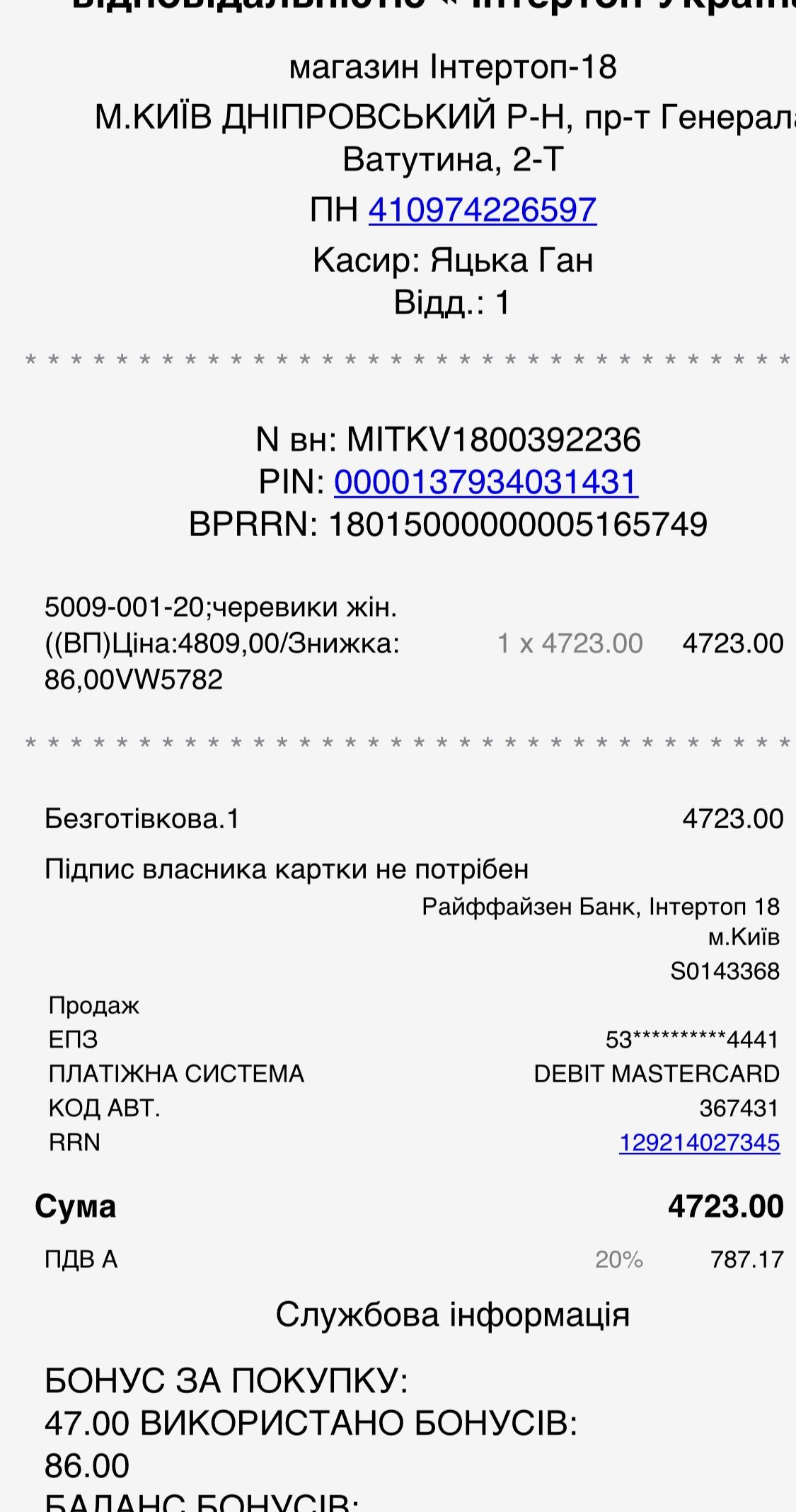Tap the RRN link 129214027345
This screenshot has height=1512, width=796.
tap(699, 1142)
